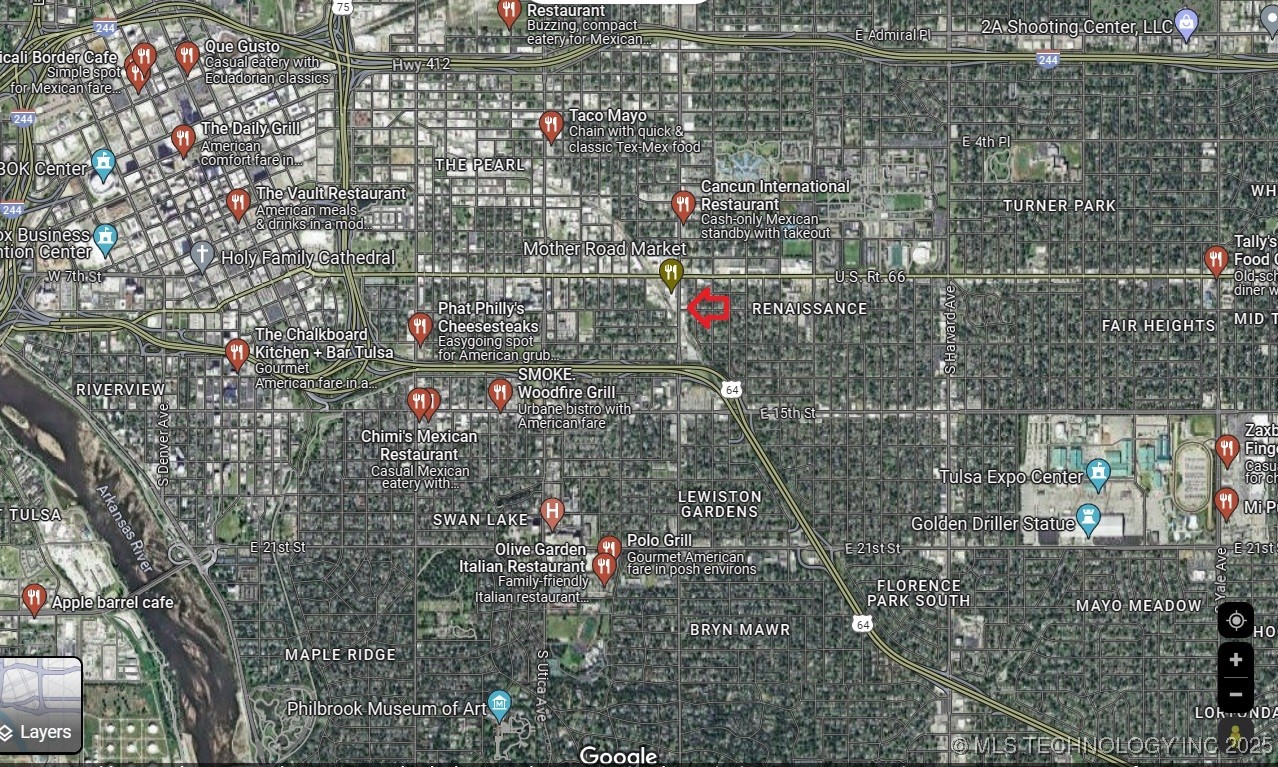Open the Mother Road Market pin
This screenshot has width=1278, height=767.
coord(671,272)
